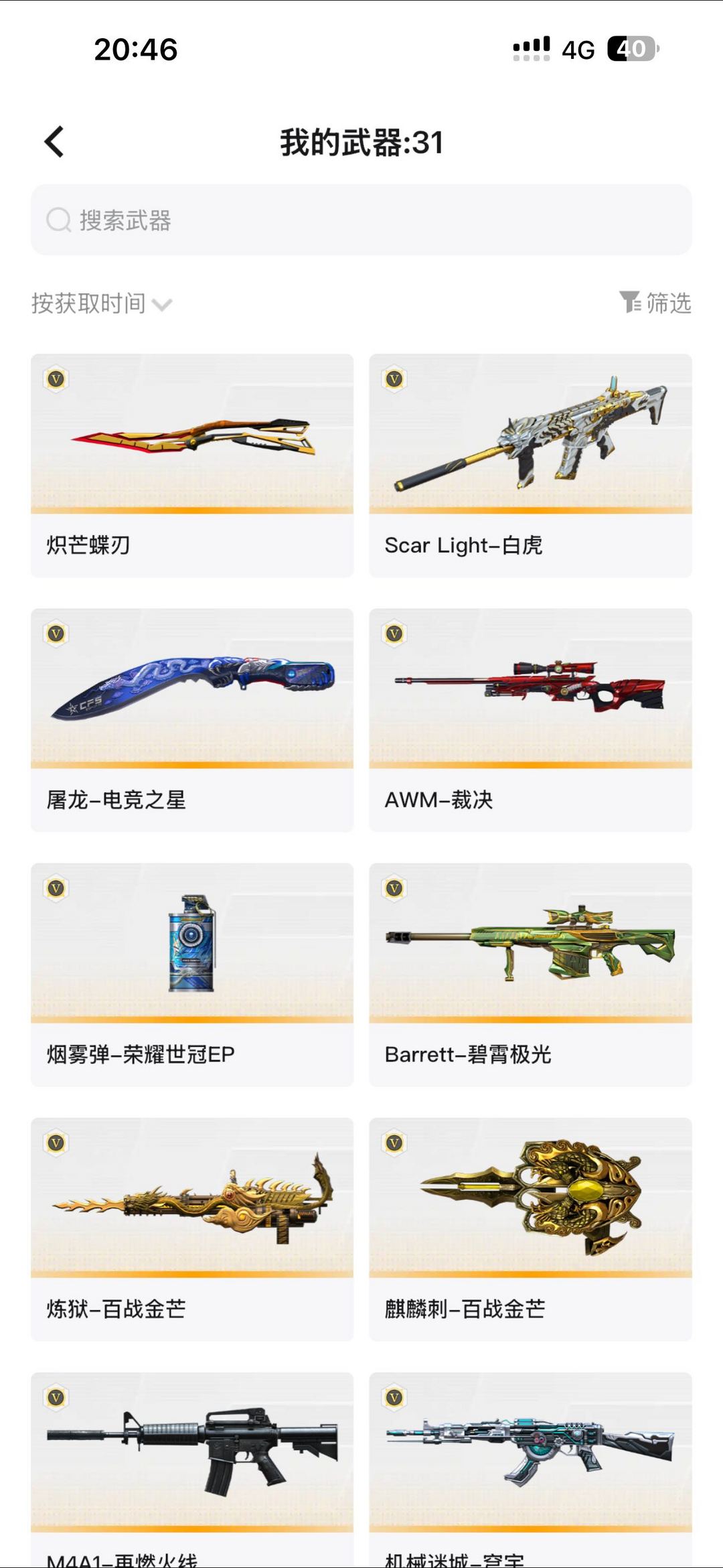Expand the chevron next to 按获取时间
Viewport: 723px width, 1568px height.
161,305
